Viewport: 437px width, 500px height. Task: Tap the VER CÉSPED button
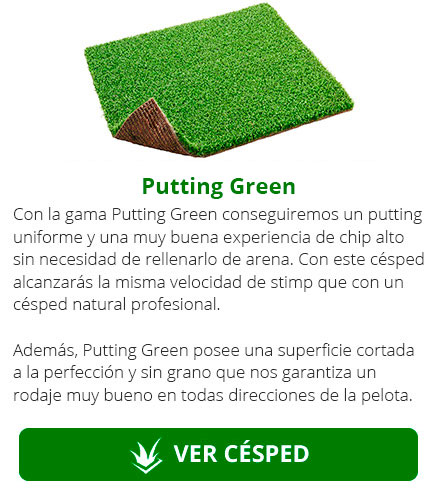click(x=218, y=454)
